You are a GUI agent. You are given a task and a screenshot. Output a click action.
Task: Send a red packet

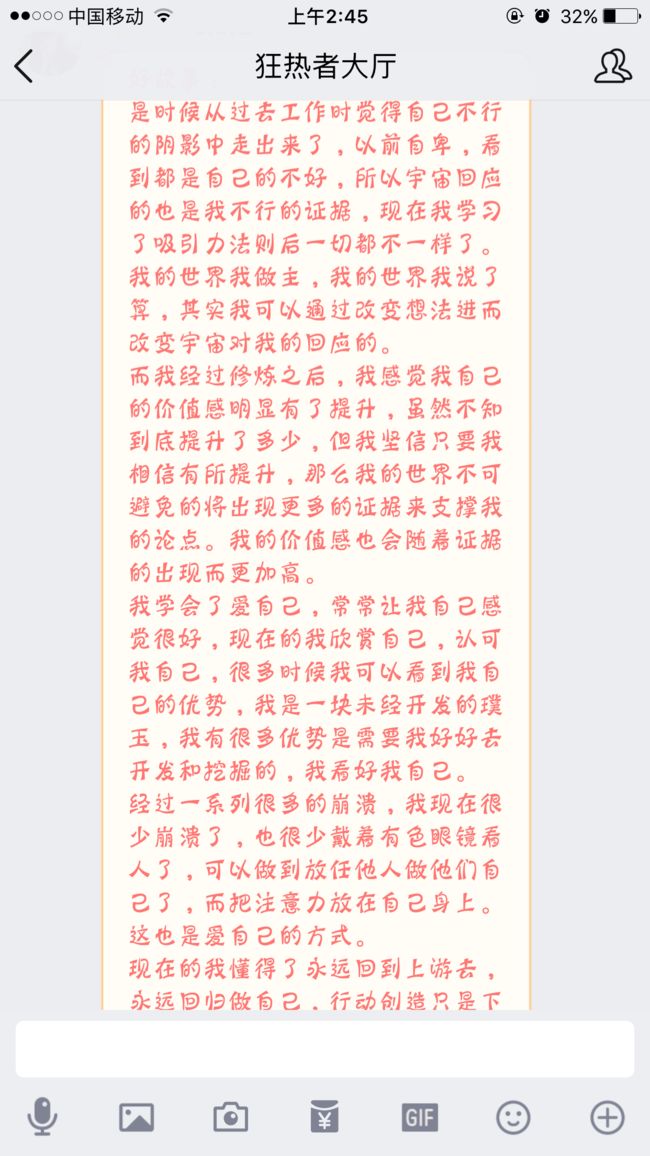(x=324, y=1116)
